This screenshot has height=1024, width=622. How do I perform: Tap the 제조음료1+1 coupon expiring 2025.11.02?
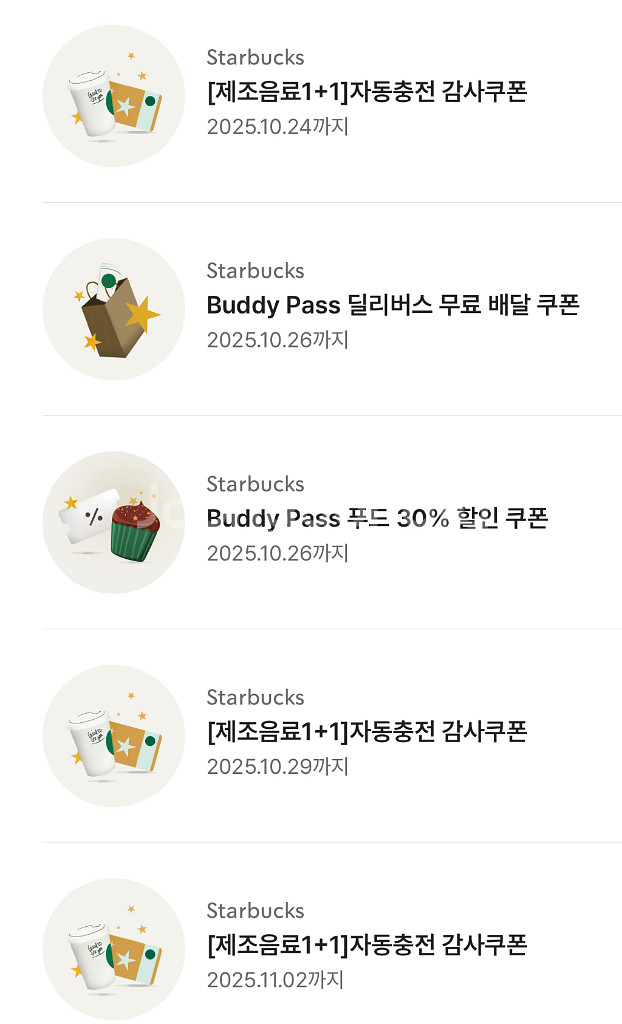tap(366, 945)
